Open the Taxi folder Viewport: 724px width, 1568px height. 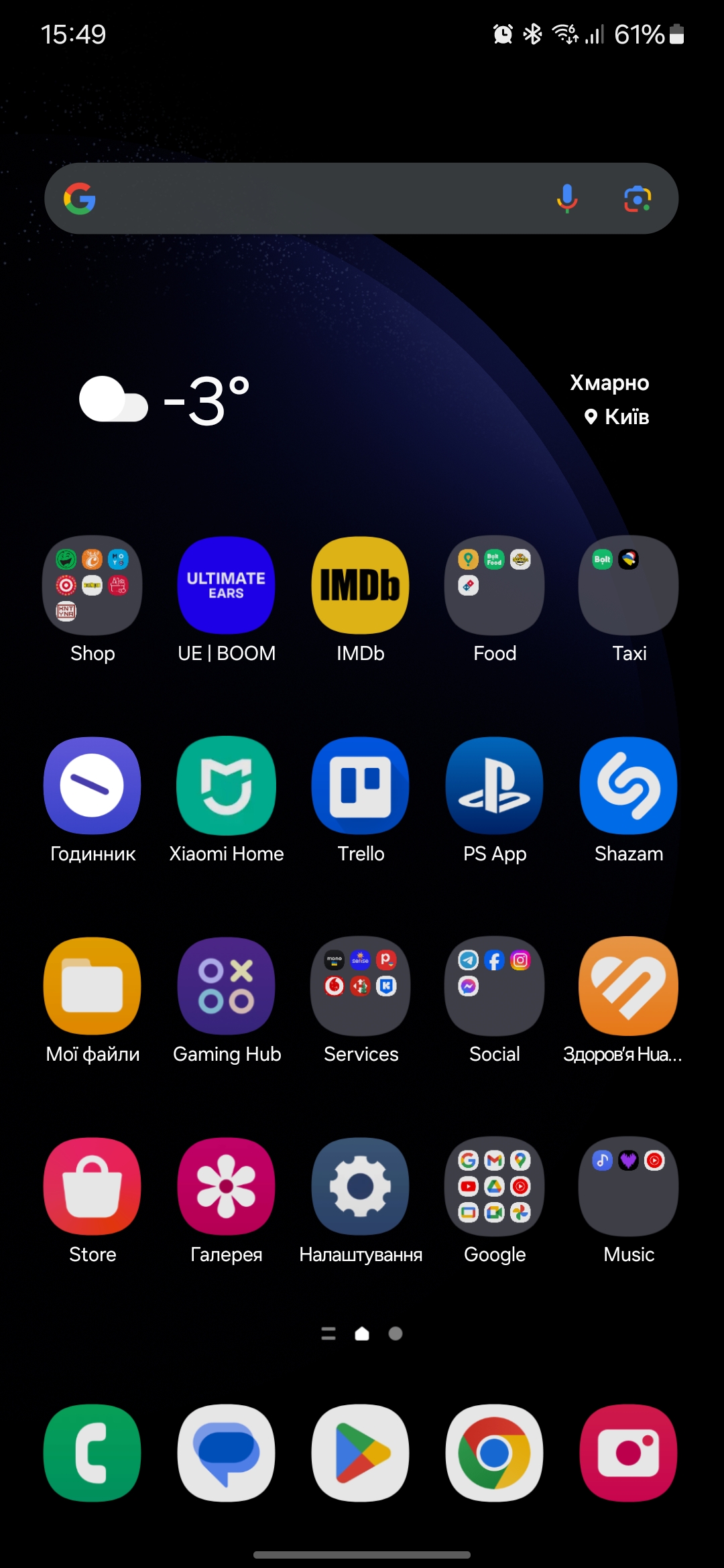(x=629, y=586)
